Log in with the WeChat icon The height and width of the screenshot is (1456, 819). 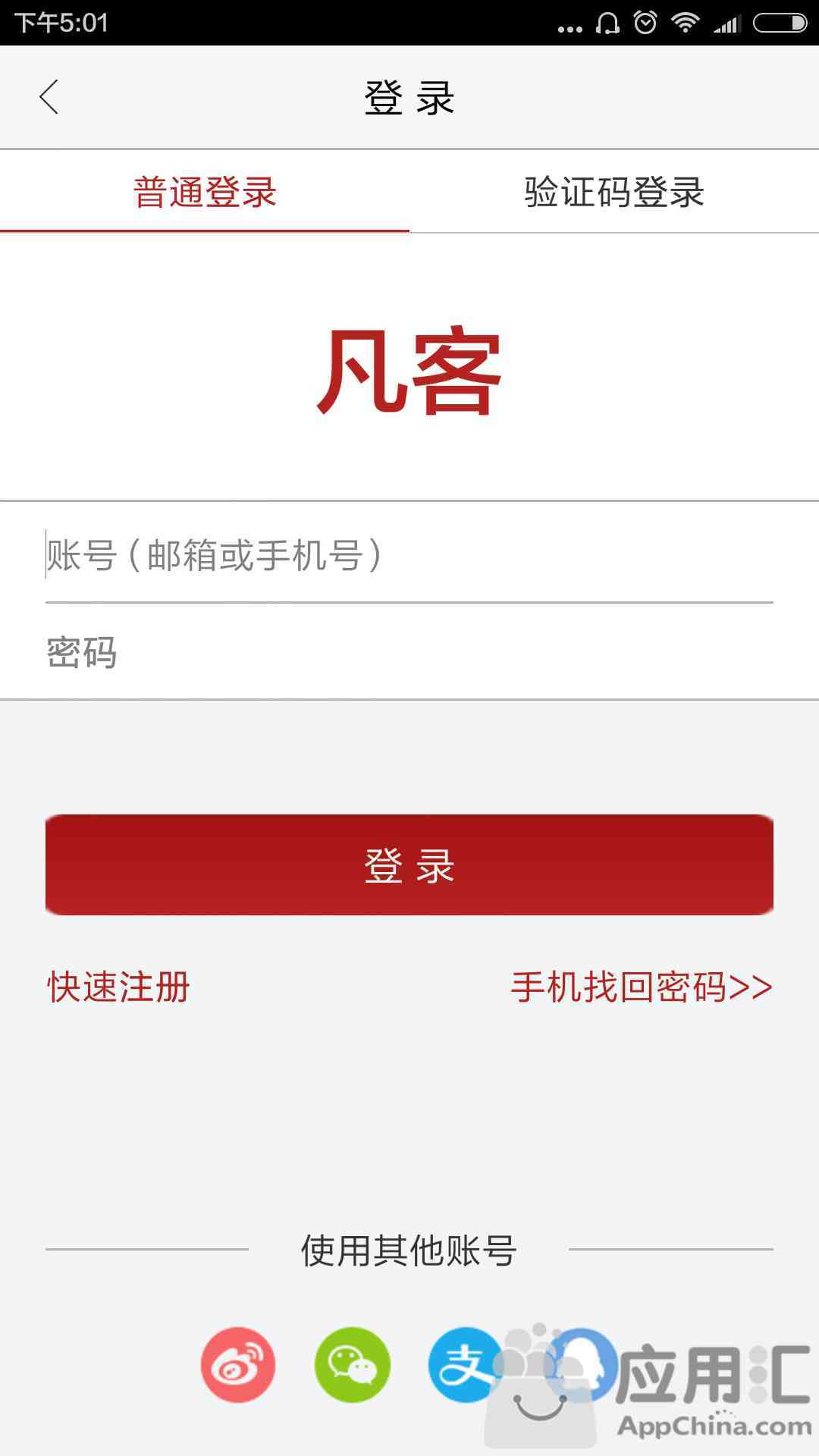(x=353, y=1365)
